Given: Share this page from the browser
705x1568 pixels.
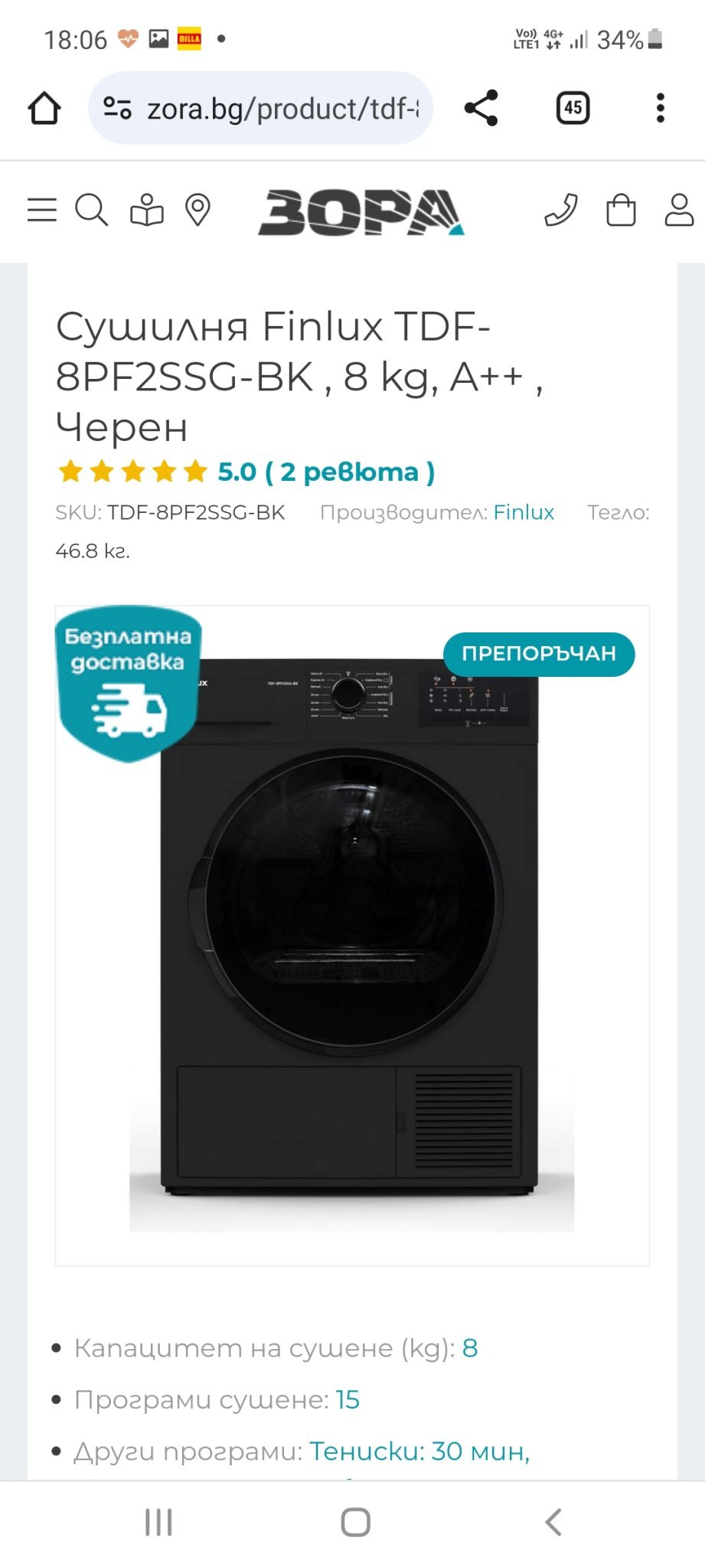Looking at the screenshot, I should coord(481,108).
